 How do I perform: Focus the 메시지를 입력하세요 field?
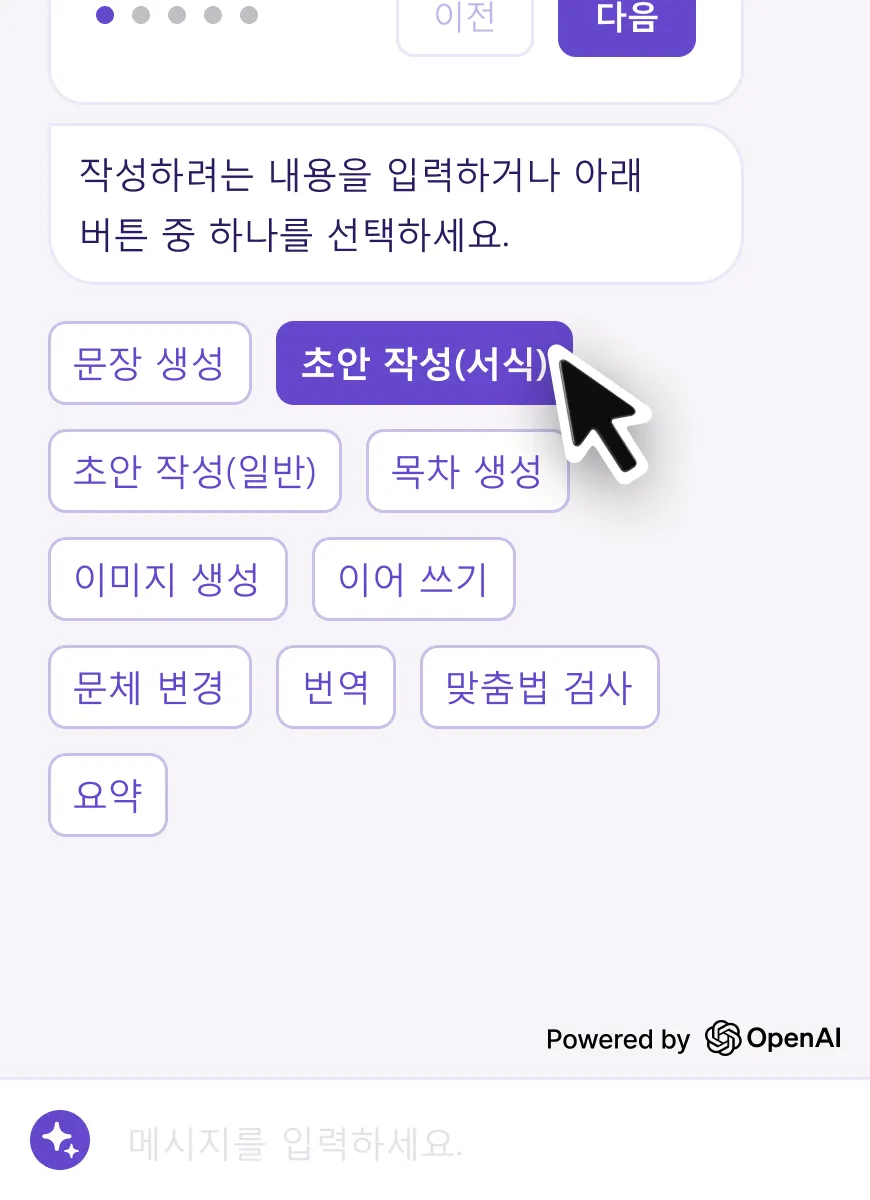[450, 1141]
